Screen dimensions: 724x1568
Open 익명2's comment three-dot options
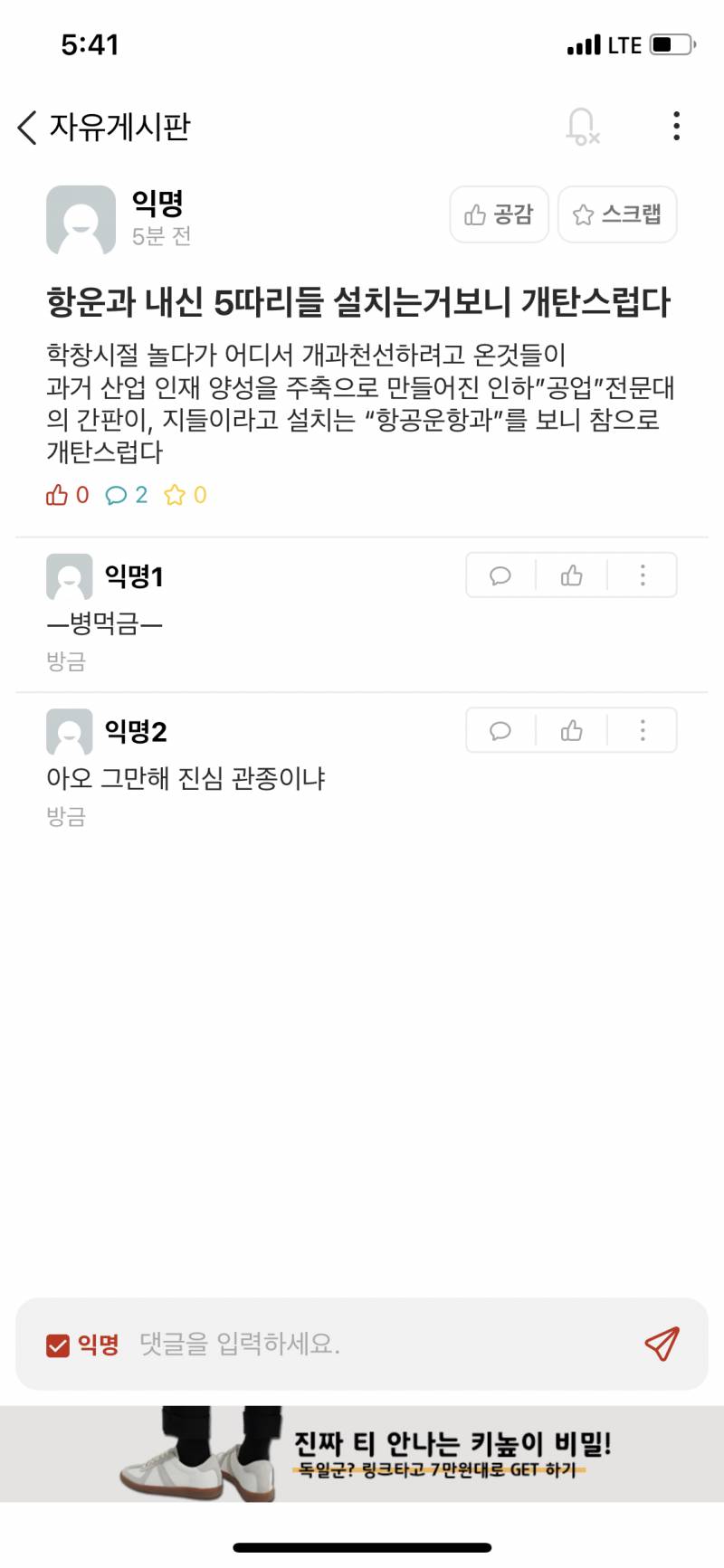click(x=643, y=730)
